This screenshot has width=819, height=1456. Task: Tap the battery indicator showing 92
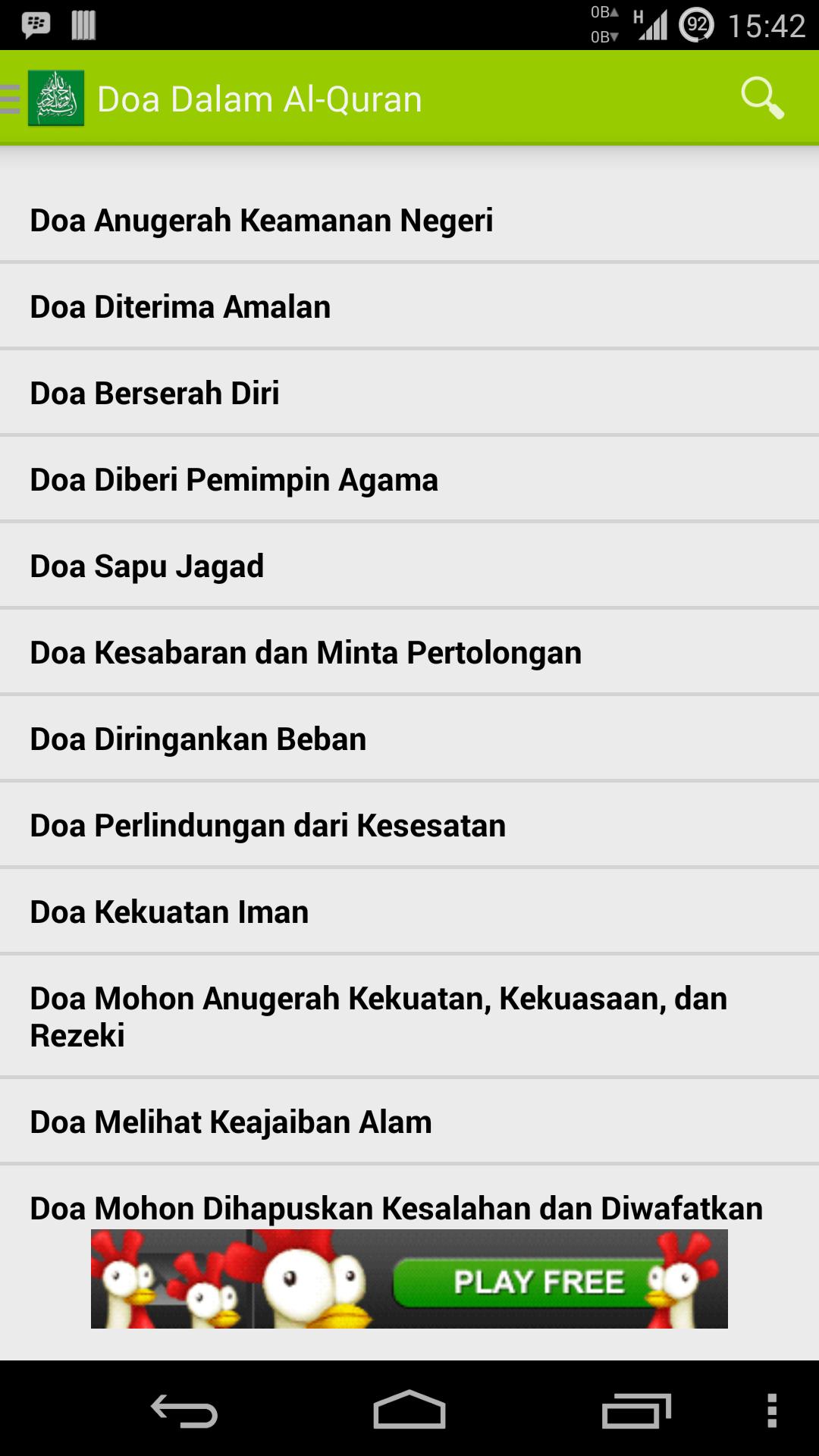(x=698, y=23)
